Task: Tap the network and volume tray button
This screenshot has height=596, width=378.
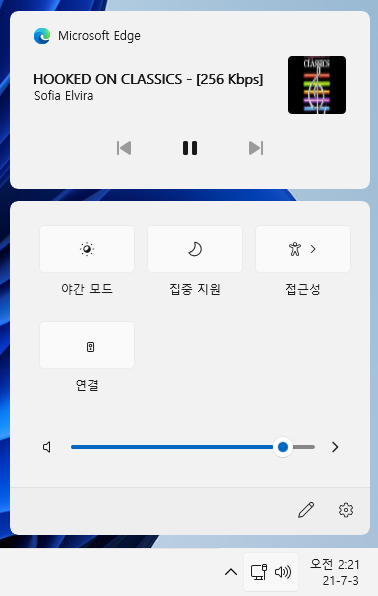Action: [x=271, y=572]
